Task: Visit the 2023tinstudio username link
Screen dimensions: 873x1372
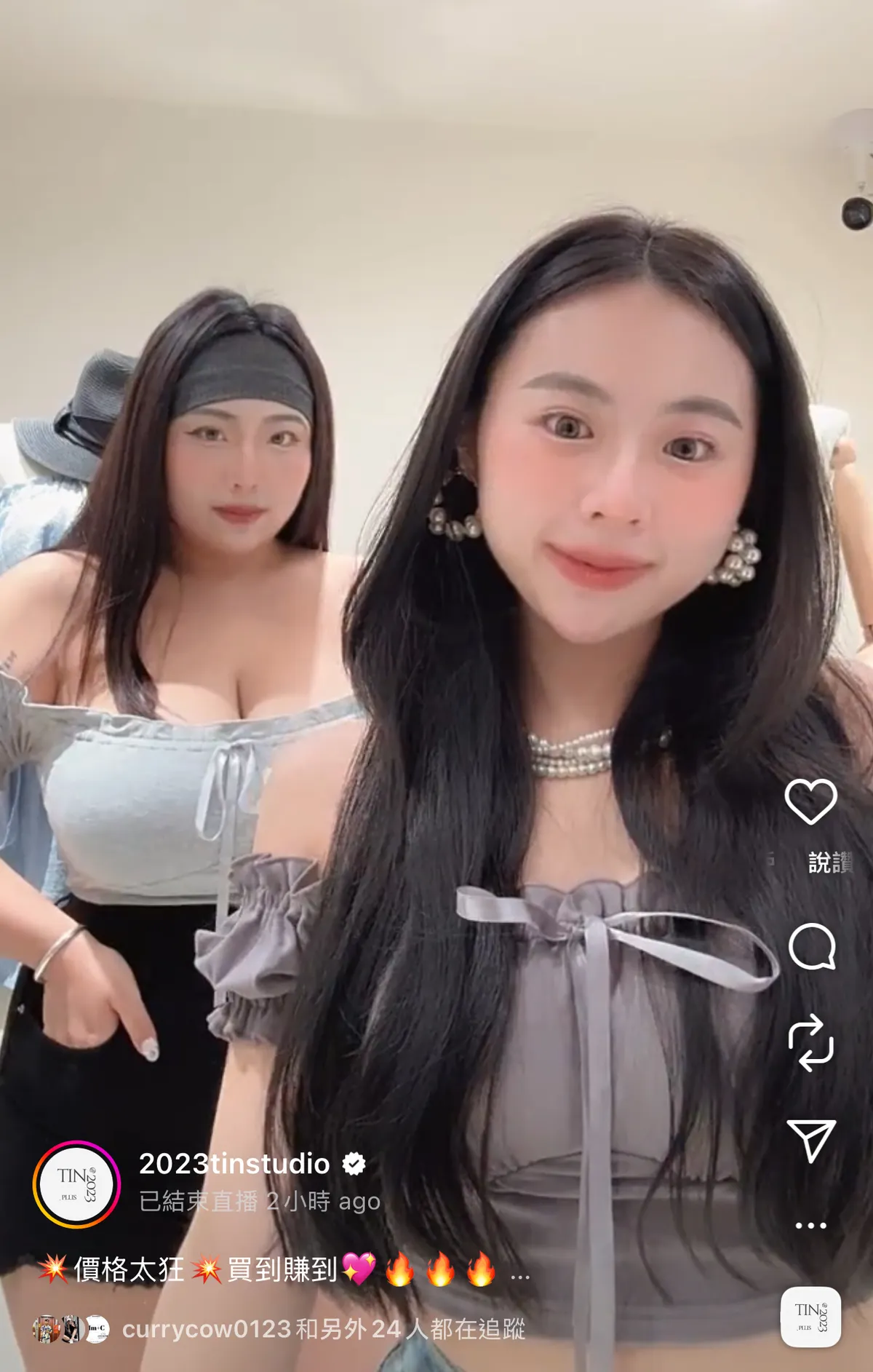Action: pos(234,1164)
